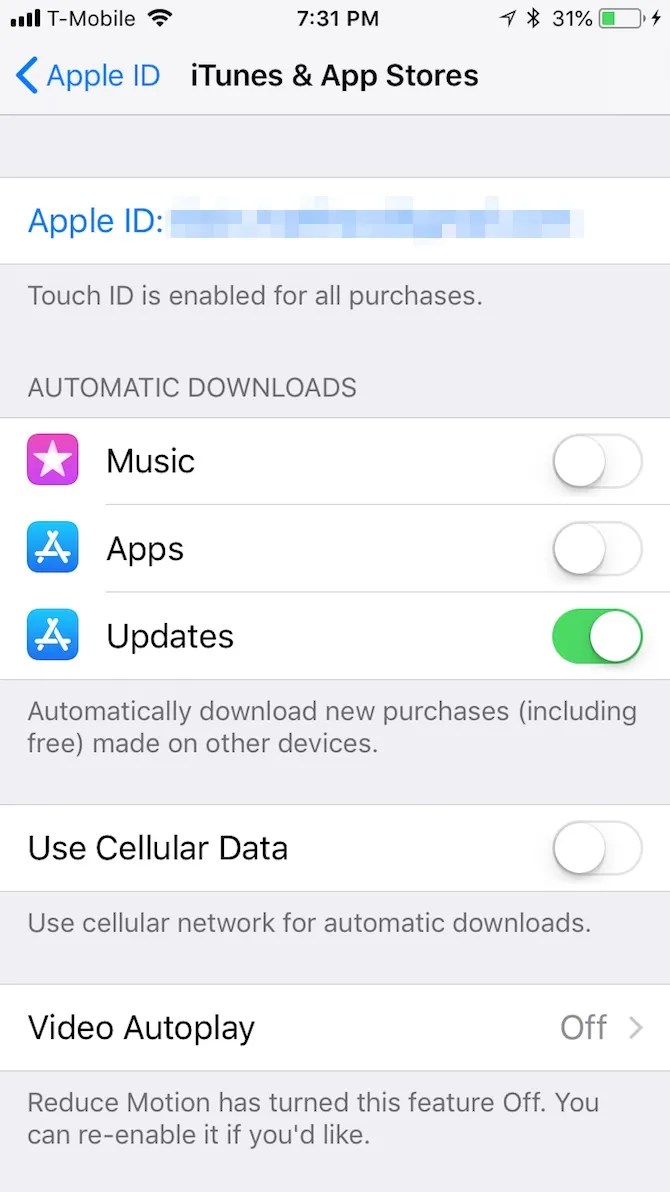Viewport: 670px width, 1192px height.
Task: Open Video Autoplay settings
Action: click(335, 1027)
